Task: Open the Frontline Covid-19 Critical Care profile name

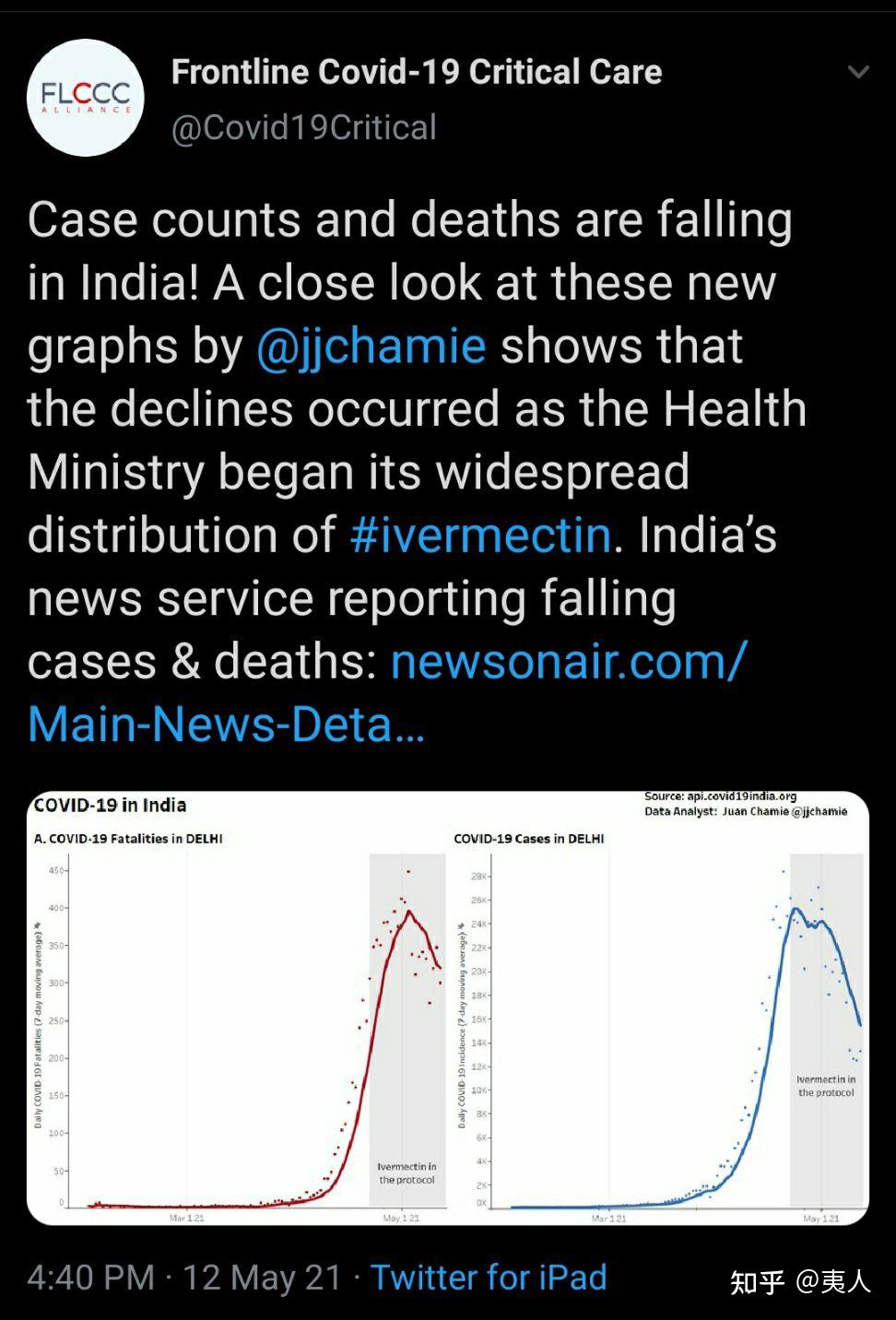Action: [417, 72]
